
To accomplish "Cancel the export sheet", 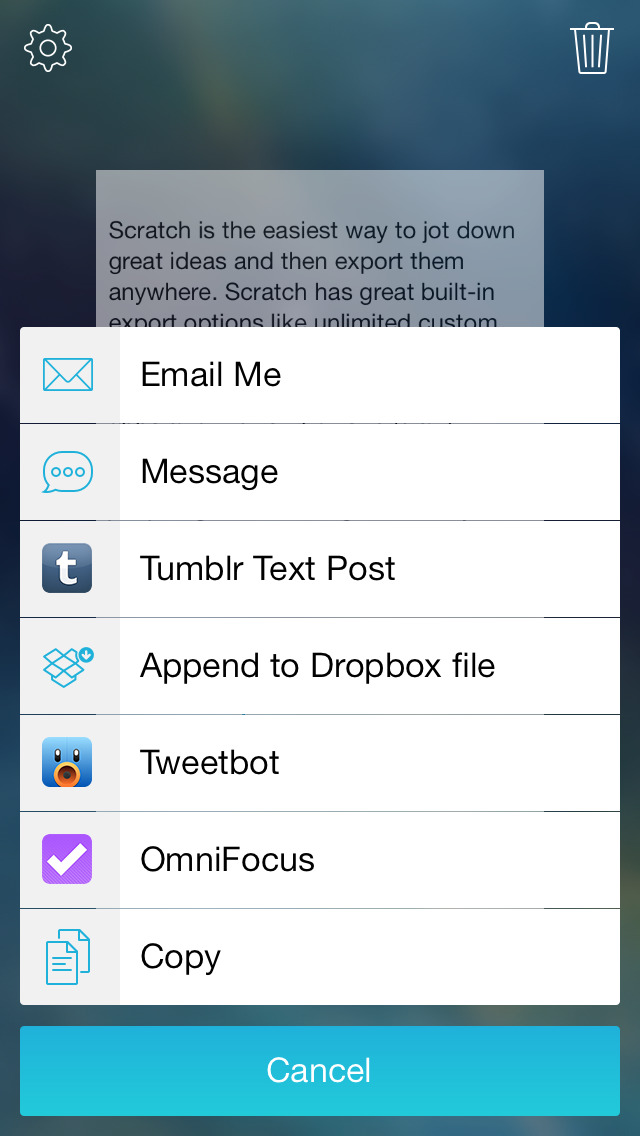I will [320, 1071].
